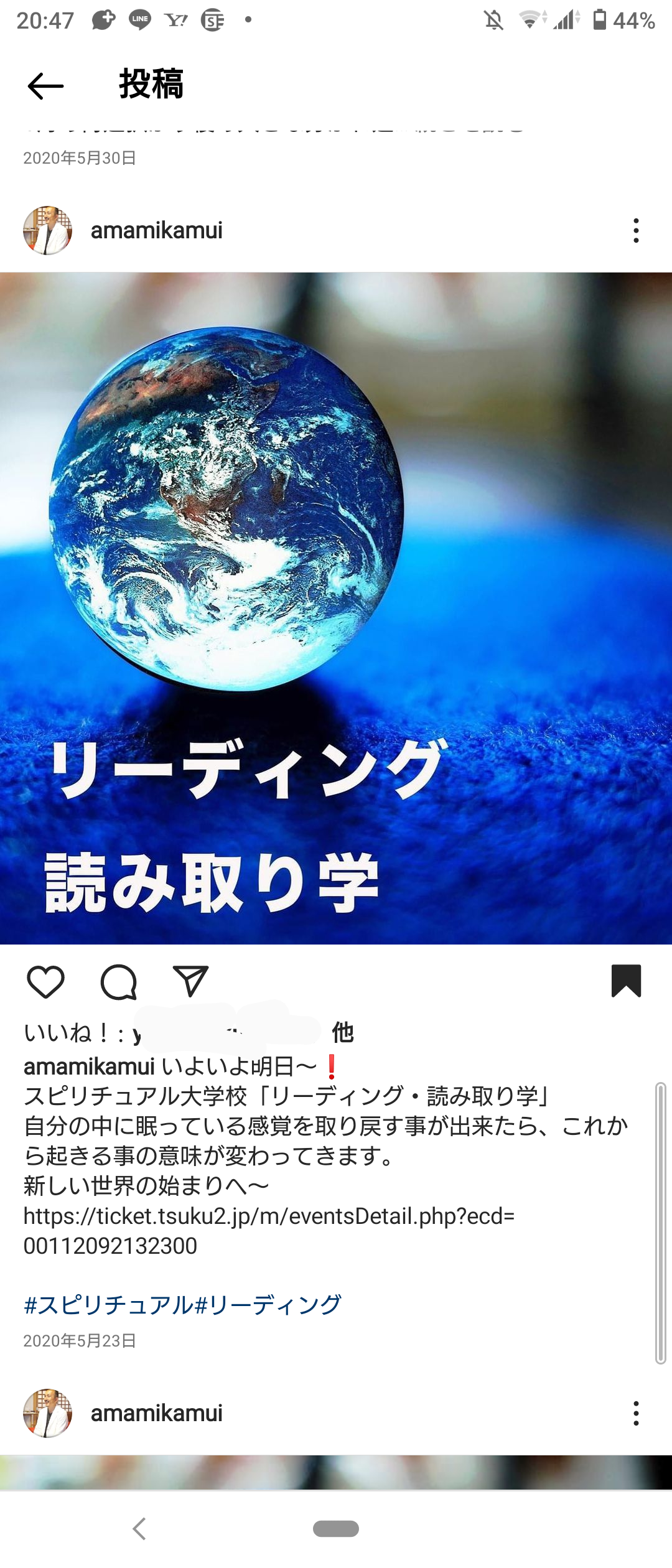Go back using the top arrow
Image resolution: width=672 pixels, height=1568 pixels.
tap(45, 85)
